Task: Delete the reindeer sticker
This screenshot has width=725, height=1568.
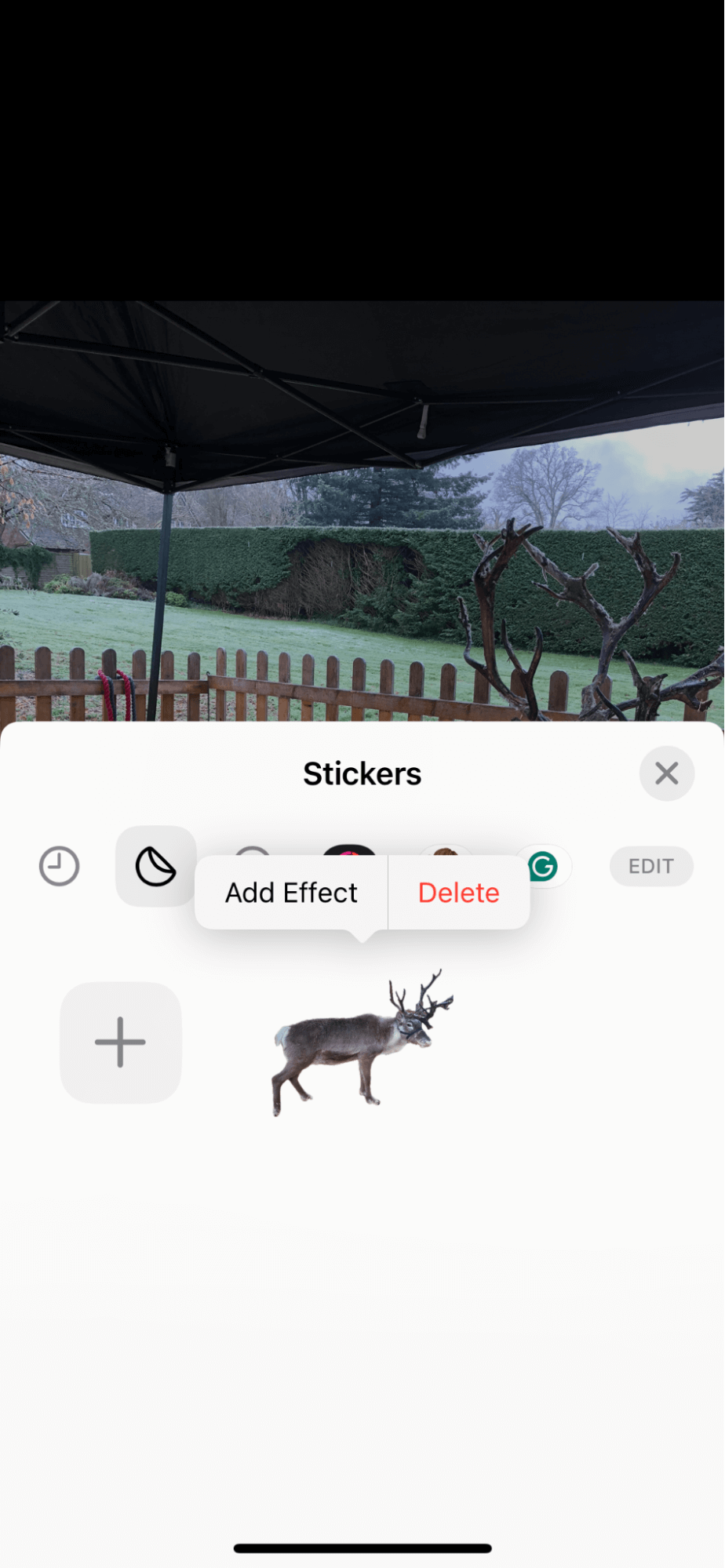Action: coord(458,893)
